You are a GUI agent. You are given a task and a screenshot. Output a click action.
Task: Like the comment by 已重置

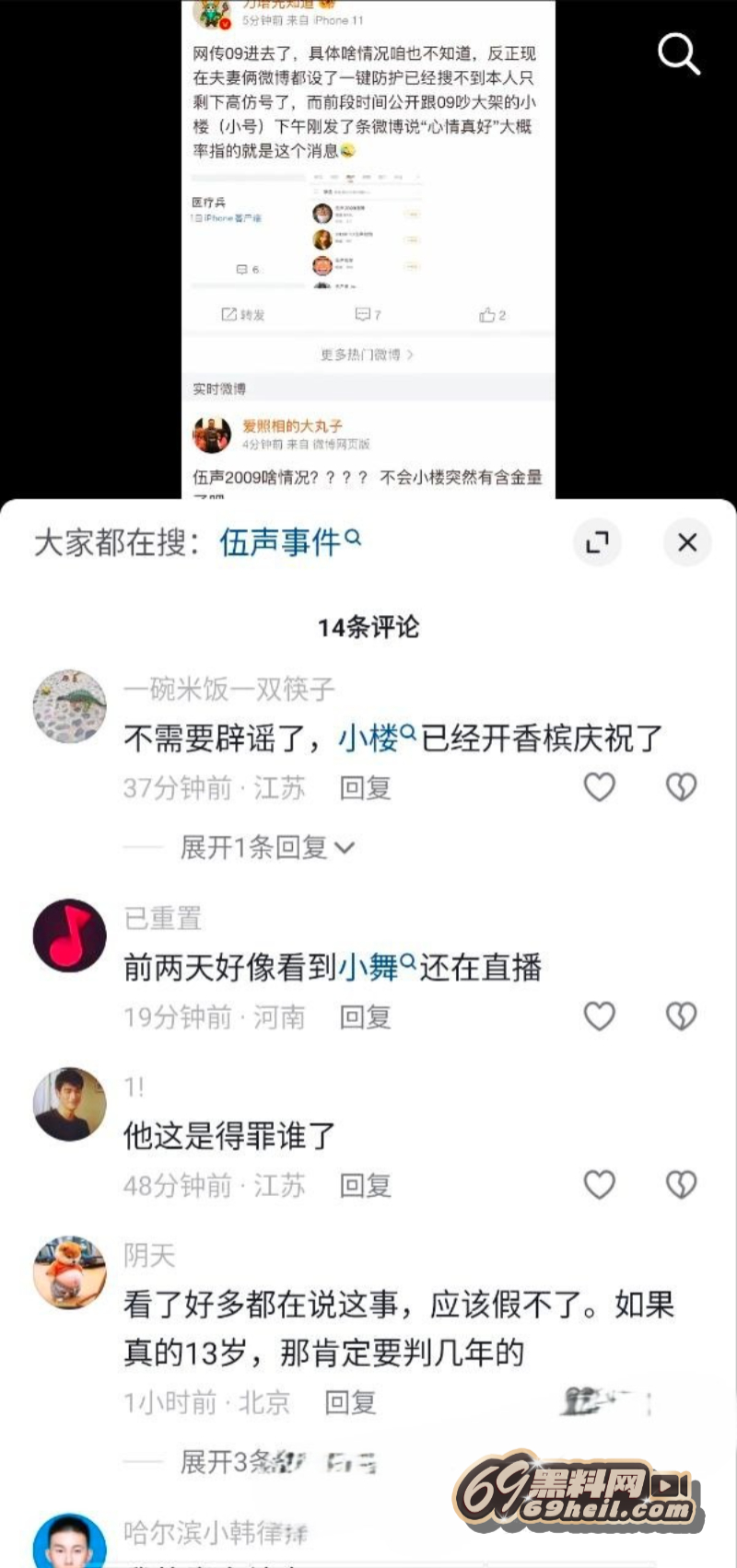click(600, 1016)
